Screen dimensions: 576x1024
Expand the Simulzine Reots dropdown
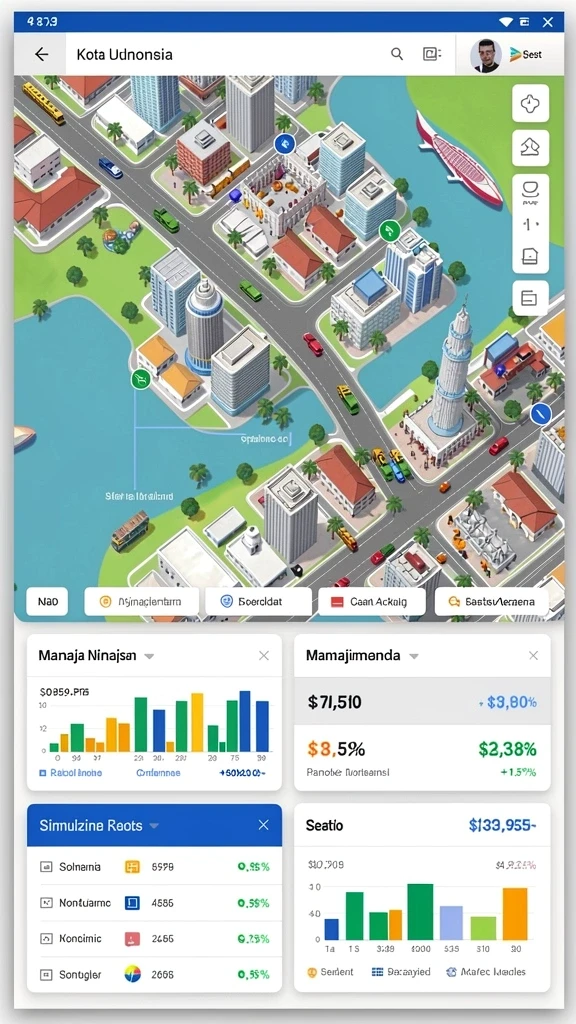click(x=154, y=825)
